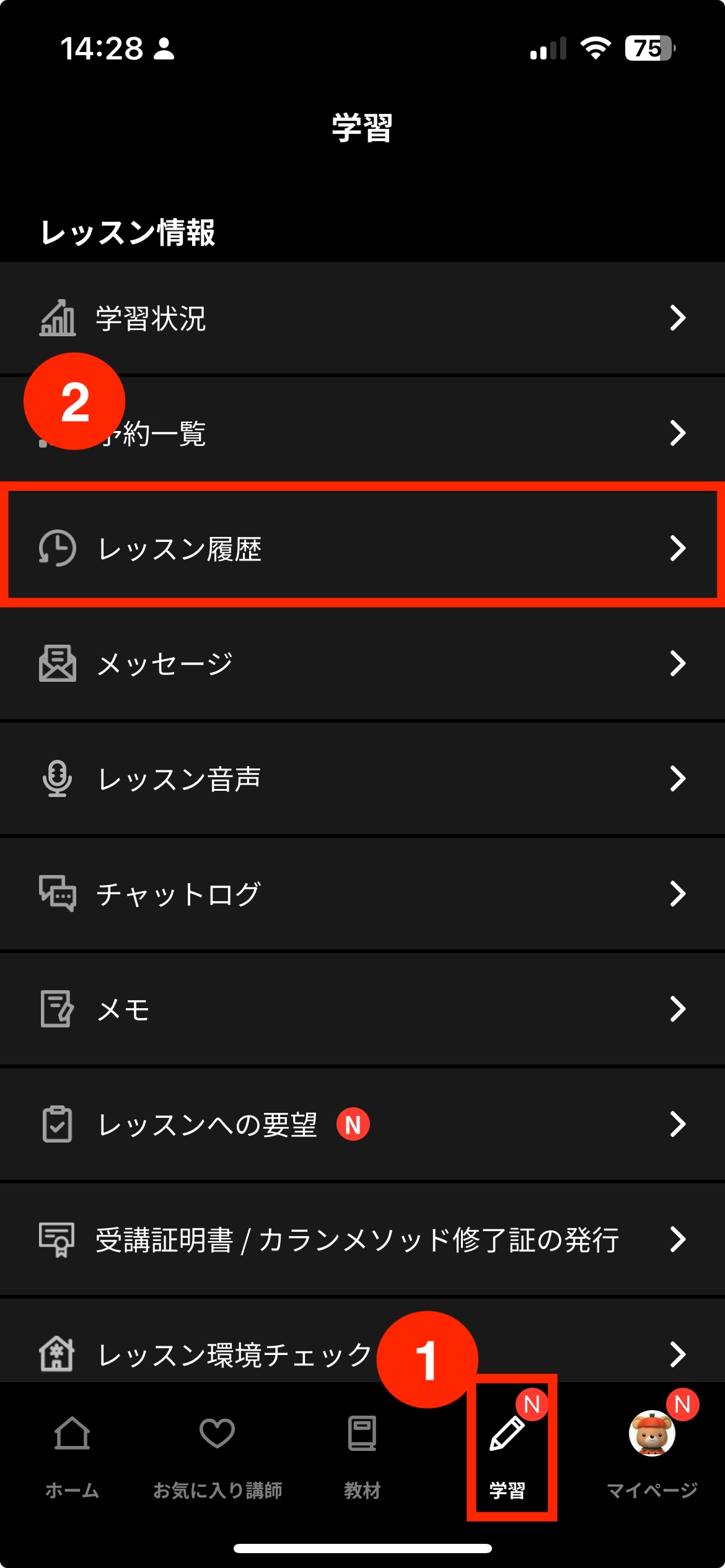
Task: Open レッスン音声 lesson audio
Action: point(362,778)
